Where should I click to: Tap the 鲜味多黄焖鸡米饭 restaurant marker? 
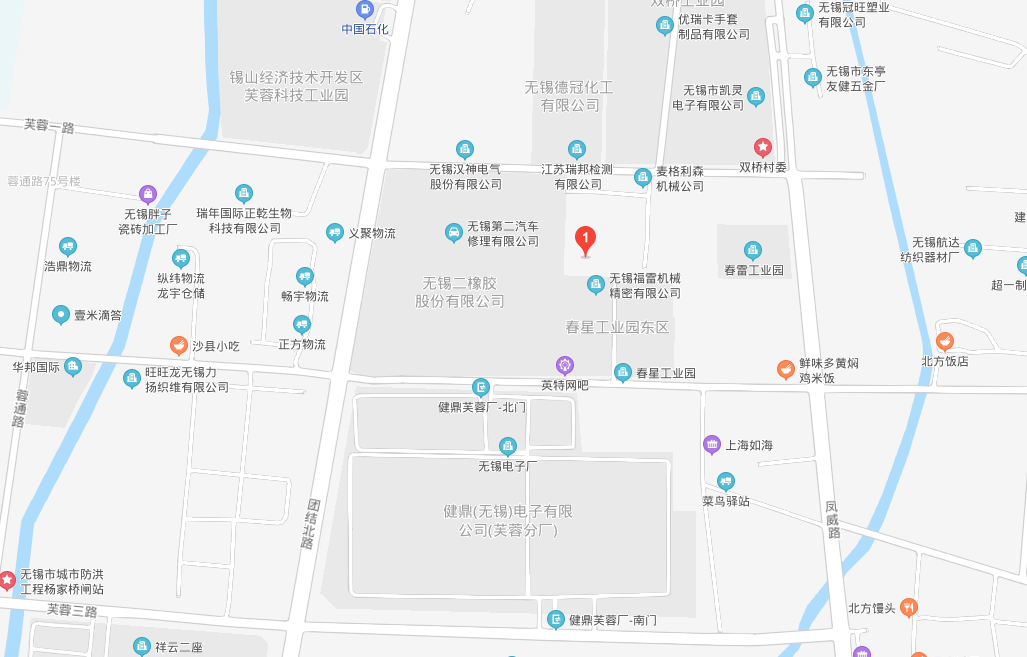(787, 369)
